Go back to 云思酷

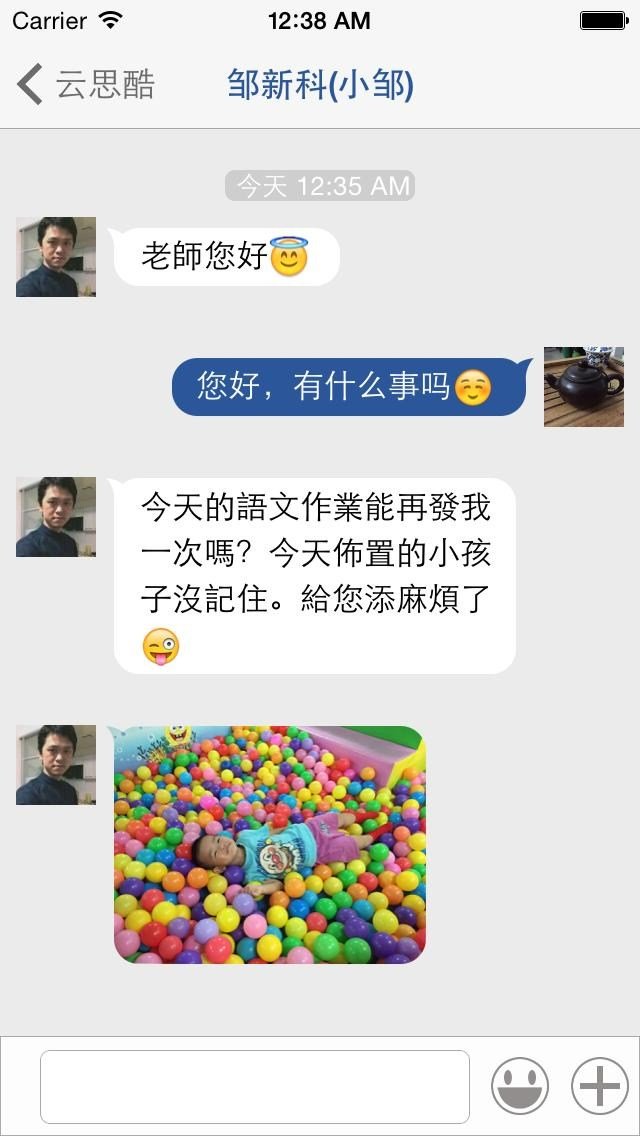(x=86, y=85)
